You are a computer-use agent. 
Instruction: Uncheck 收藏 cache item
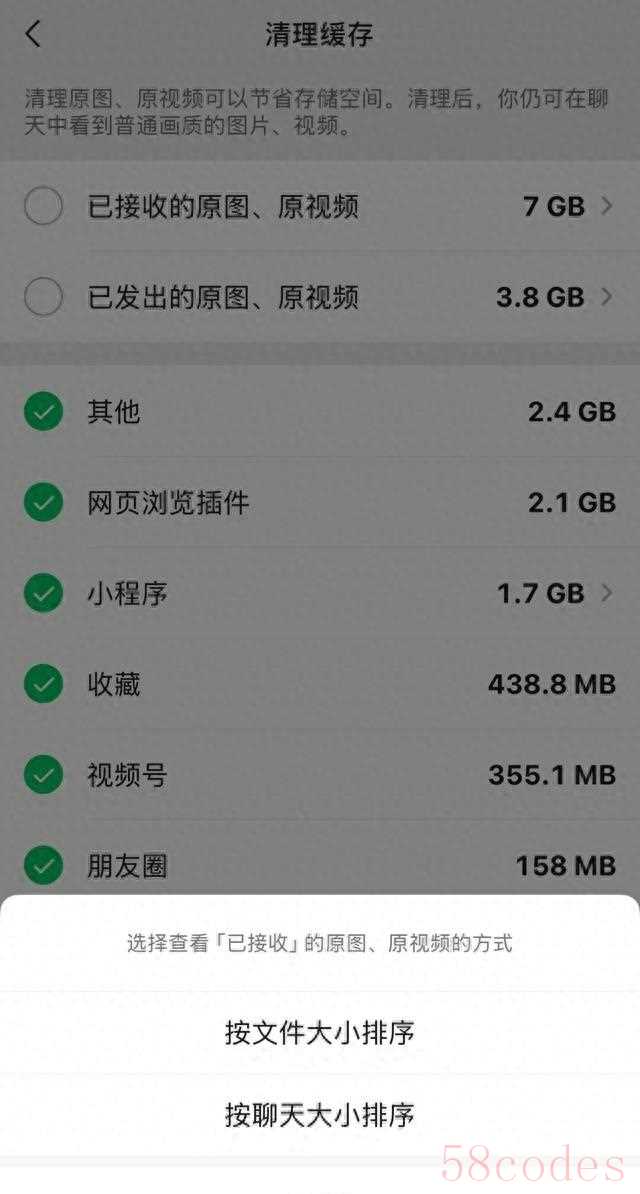tap(43, 684)
